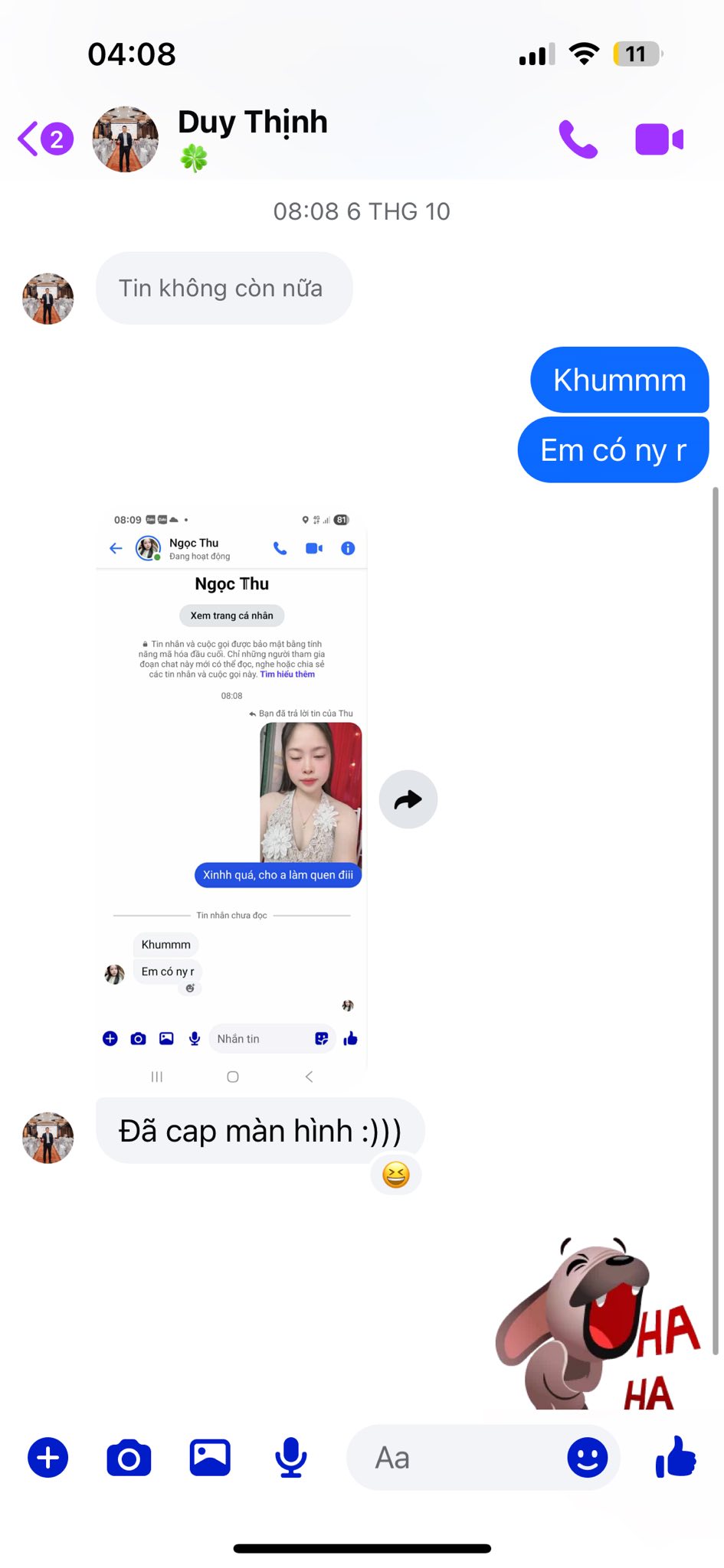Open the emoji and sticker picker

pyautogui.click(x=587, y=1457)
